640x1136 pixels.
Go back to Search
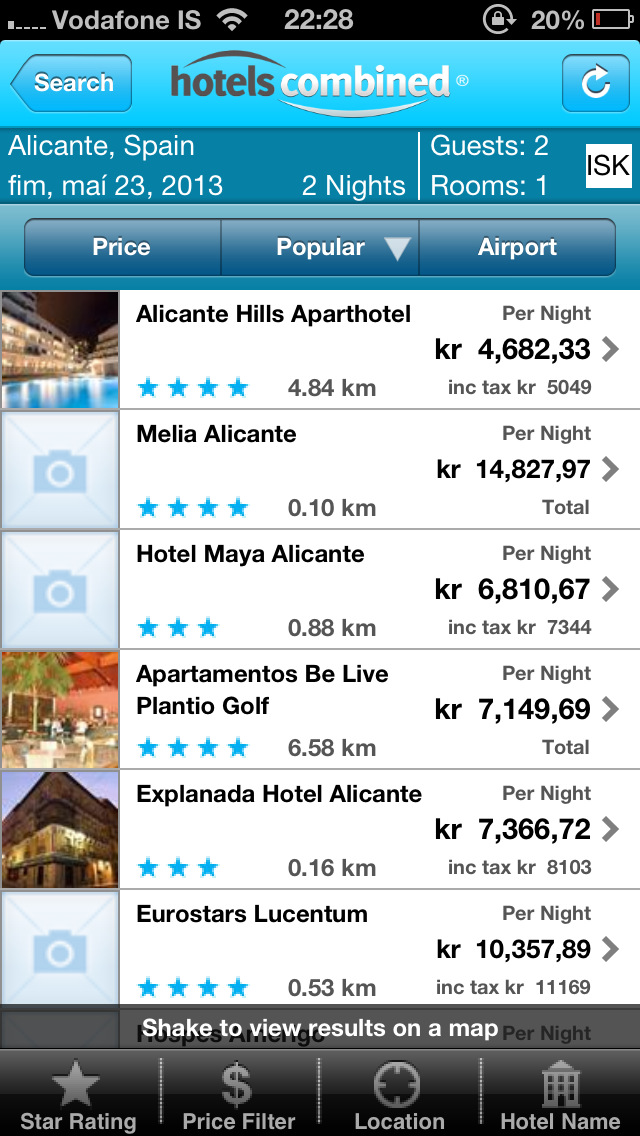pos(72,83)
